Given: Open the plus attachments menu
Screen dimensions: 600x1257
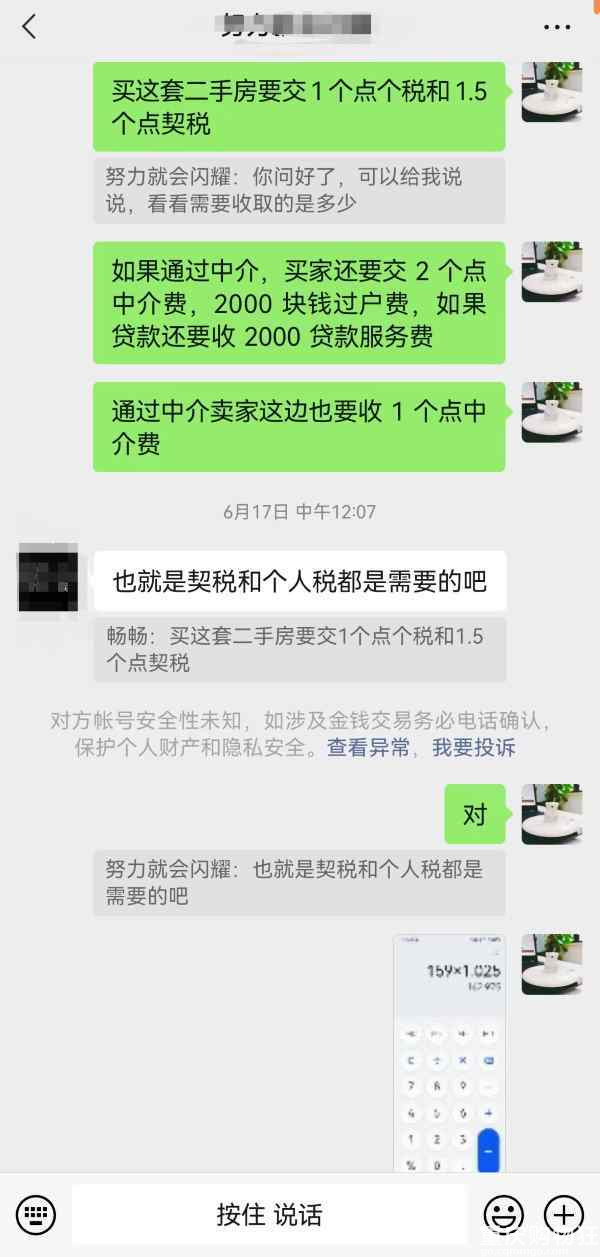Looking at the screenshot, I should (x=564, y=1215).
